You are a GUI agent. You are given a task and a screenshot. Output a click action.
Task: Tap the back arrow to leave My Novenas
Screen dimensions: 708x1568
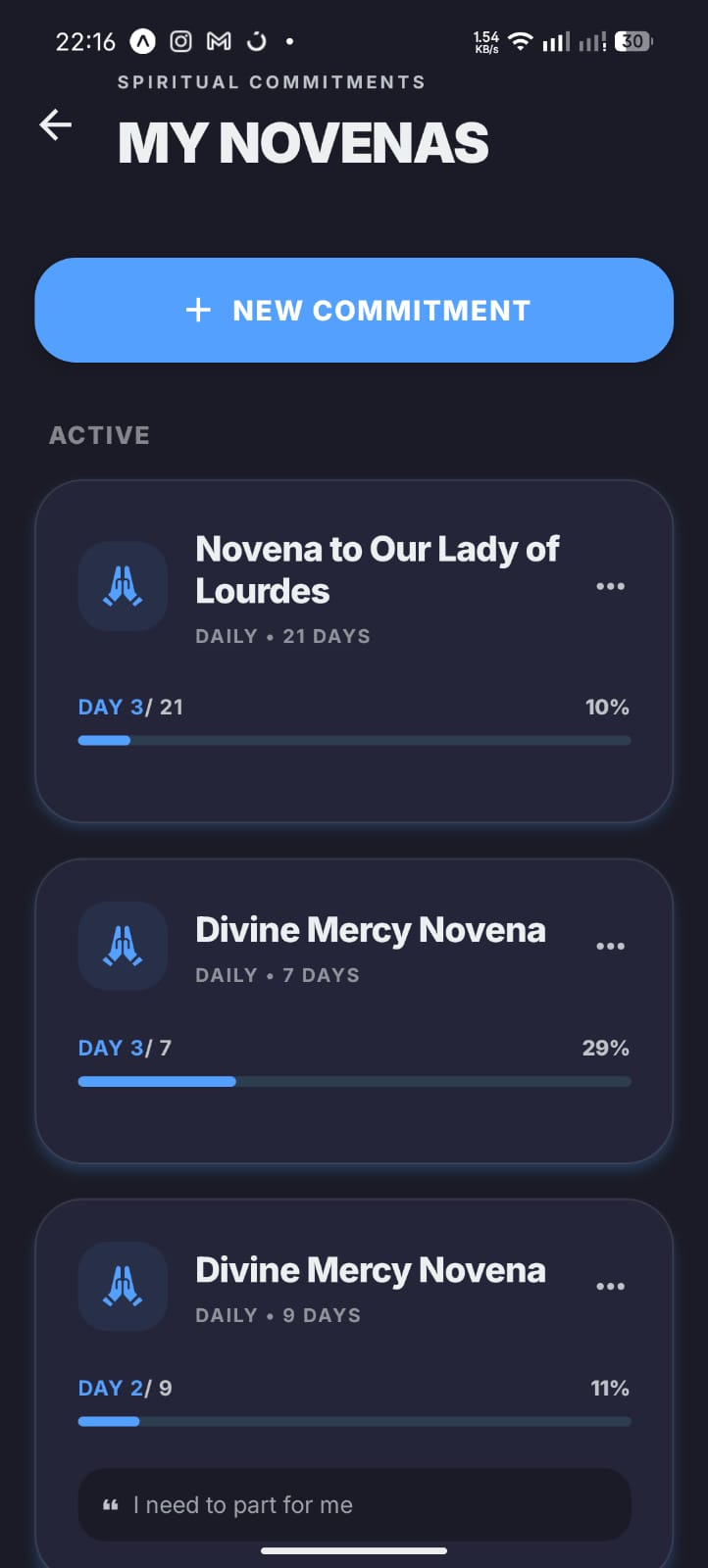tap(54, 124)
